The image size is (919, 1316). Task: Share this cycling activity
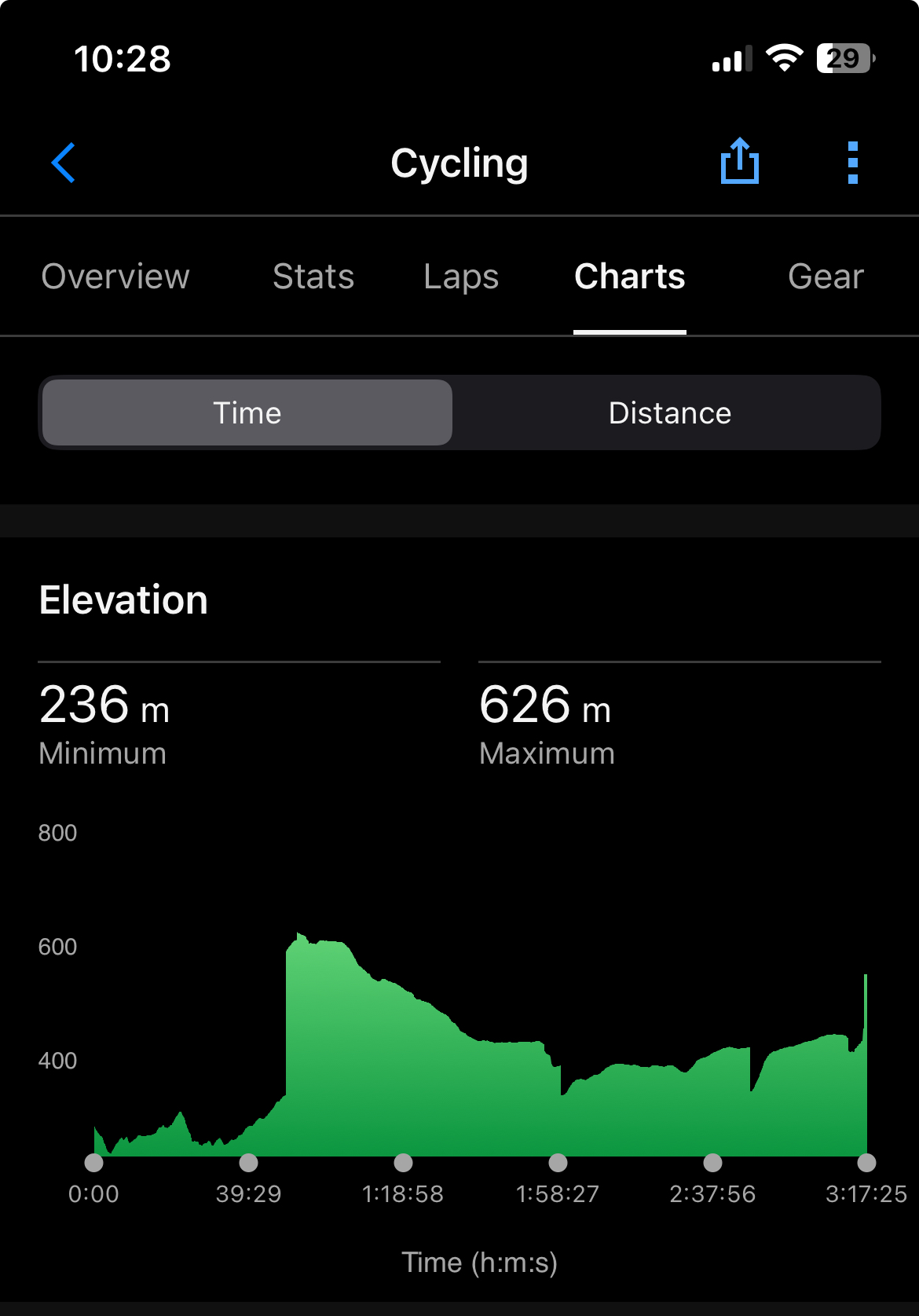tap(739, 162)
